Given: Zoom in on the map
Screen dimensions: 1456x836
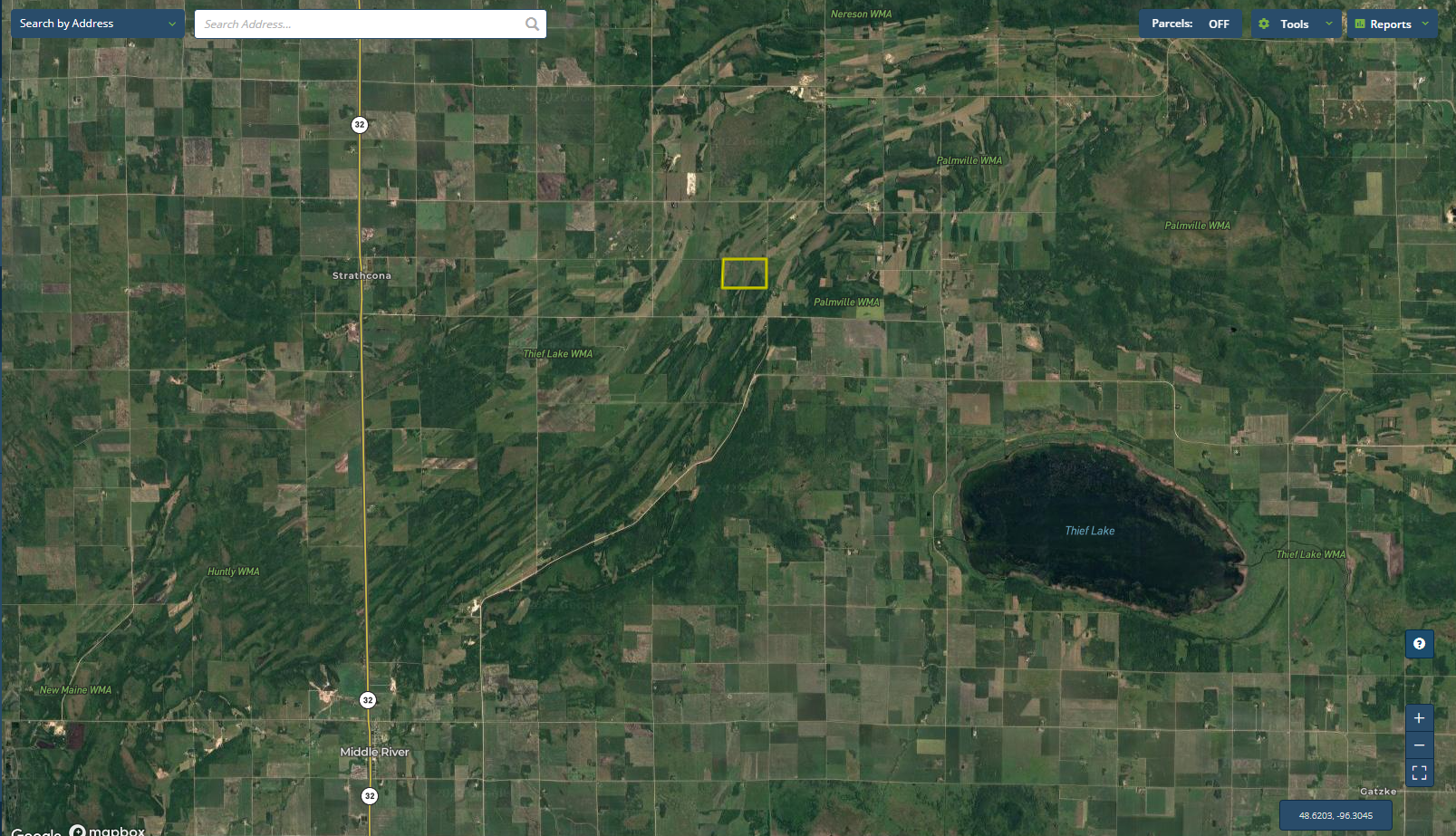Looking at the screenshot, I should pos(1419,718).
